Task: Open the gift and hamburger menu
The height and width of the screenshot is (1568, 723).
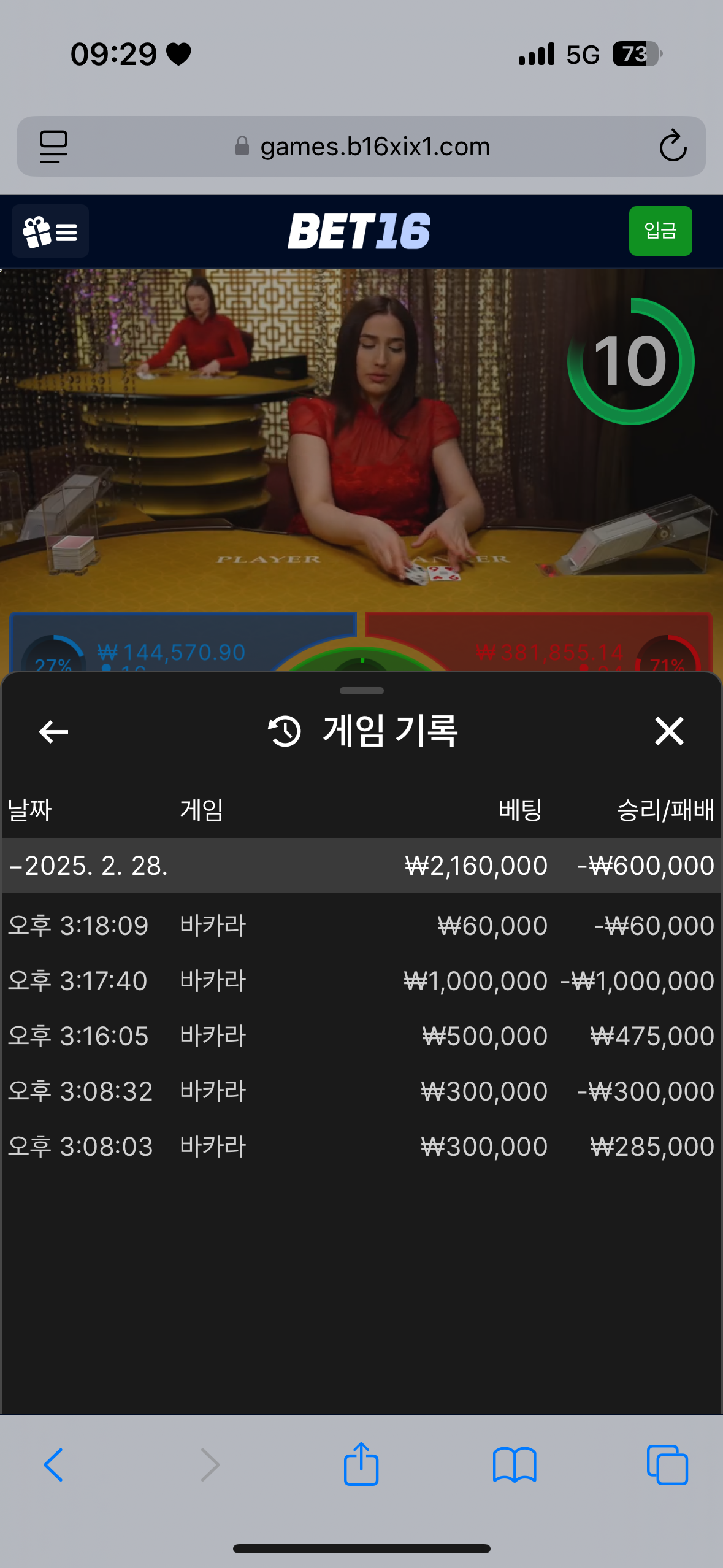Action: [x=50, y=231]
